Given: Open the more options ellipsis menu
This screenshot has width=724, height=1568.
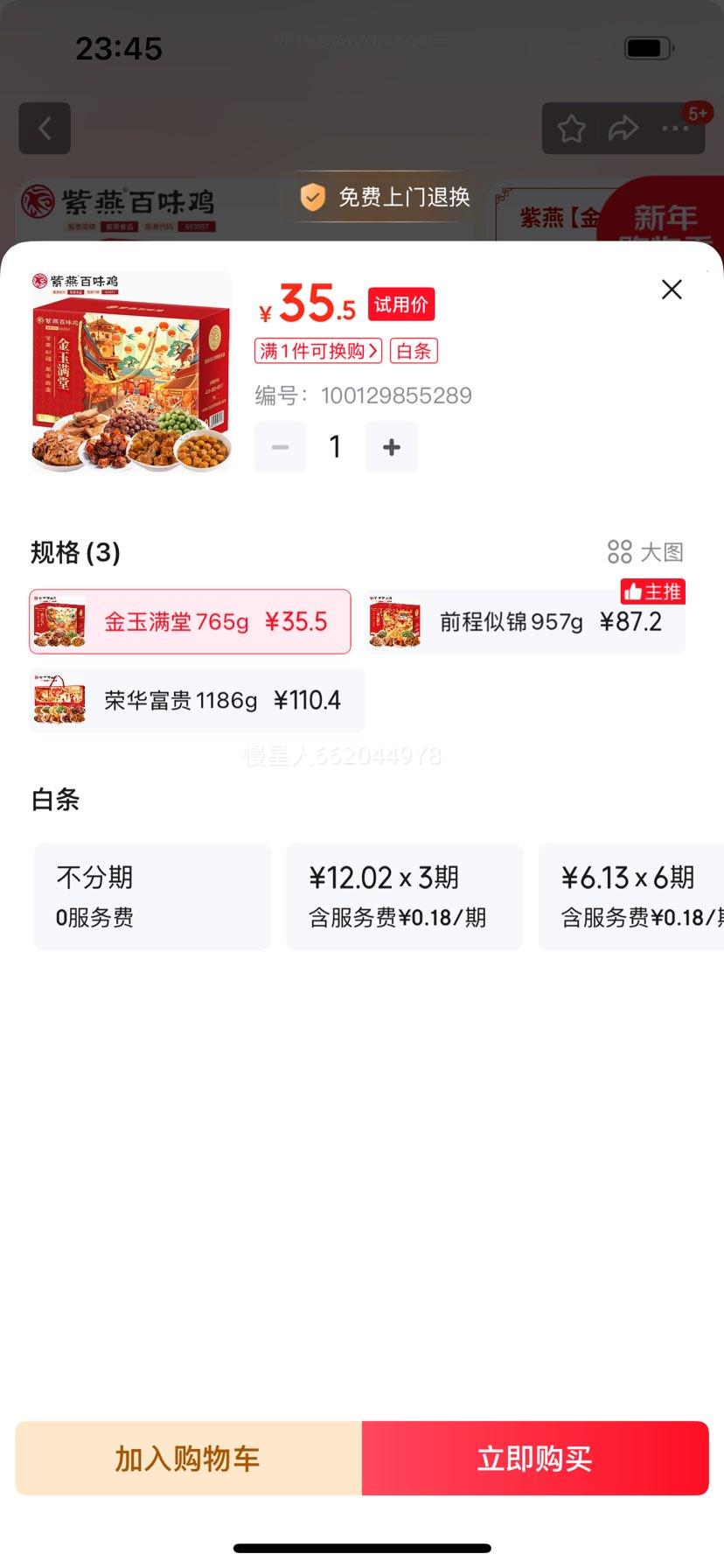Looking at the screenshot, I should coord(674,128).
